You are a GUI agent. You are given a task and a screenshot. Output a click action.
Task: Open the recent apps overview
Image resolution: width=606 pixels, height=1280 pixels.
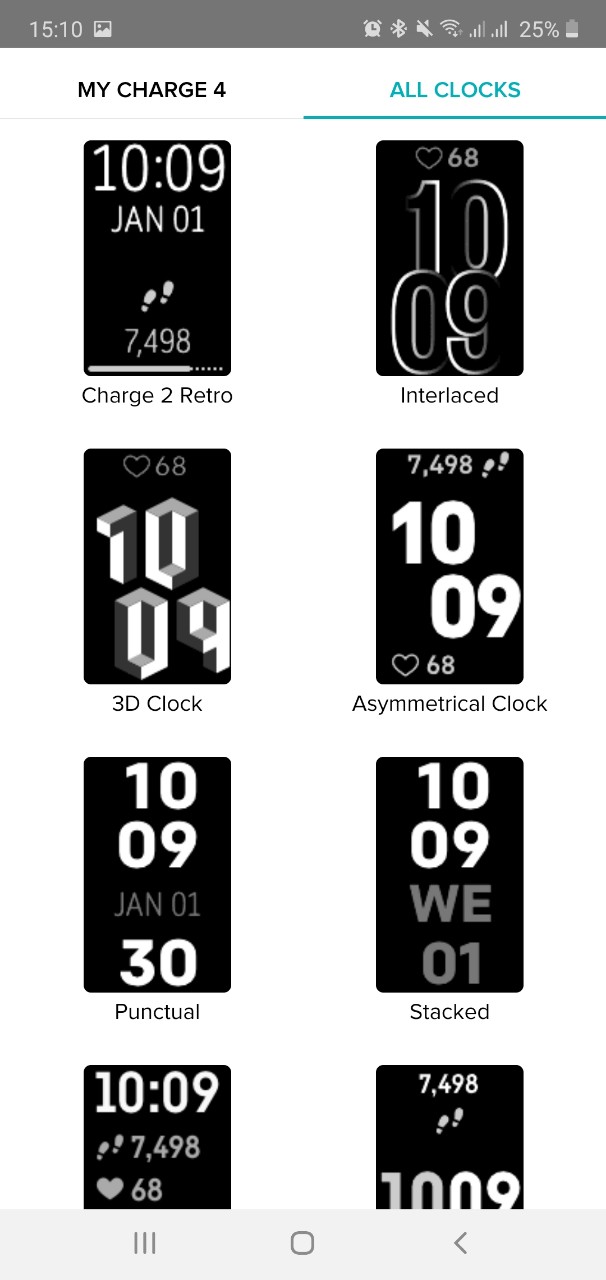point(145,1243)
